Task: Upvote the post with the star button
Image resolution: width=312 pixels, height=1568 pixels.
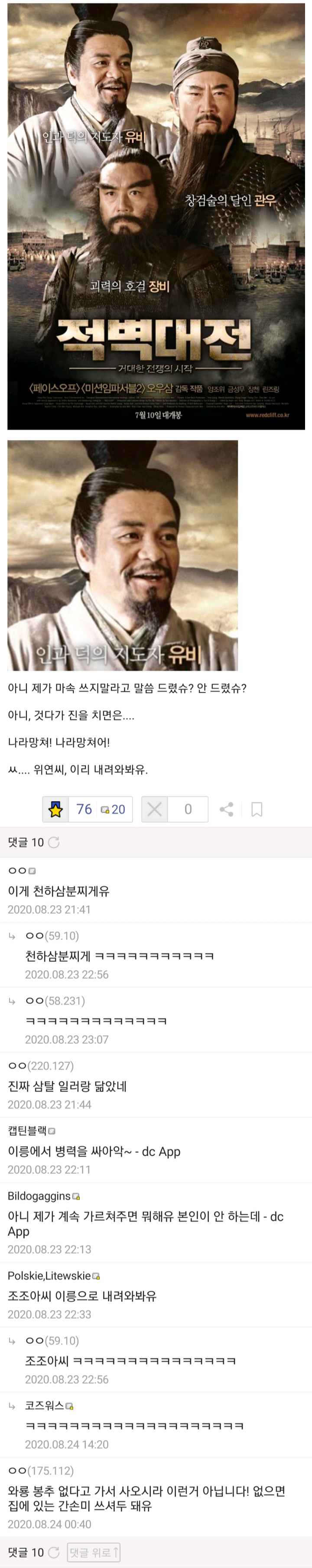Action: coord(55,809)
